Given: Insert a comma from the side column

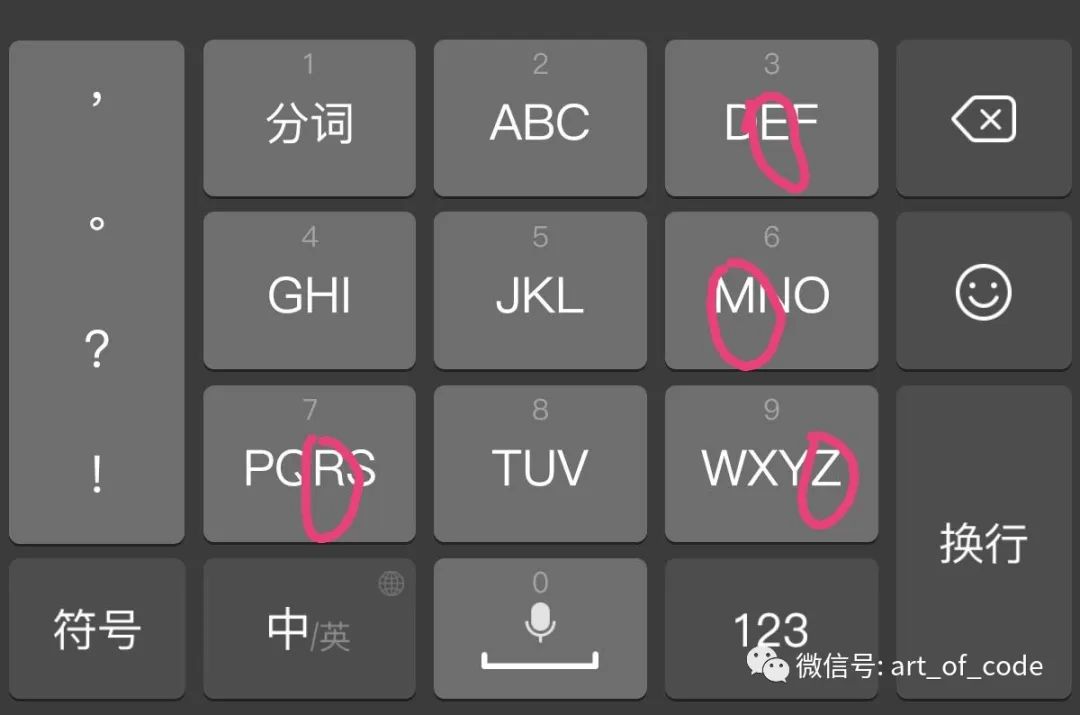Looking at the screenshot, I should click(x=97, y=99).
